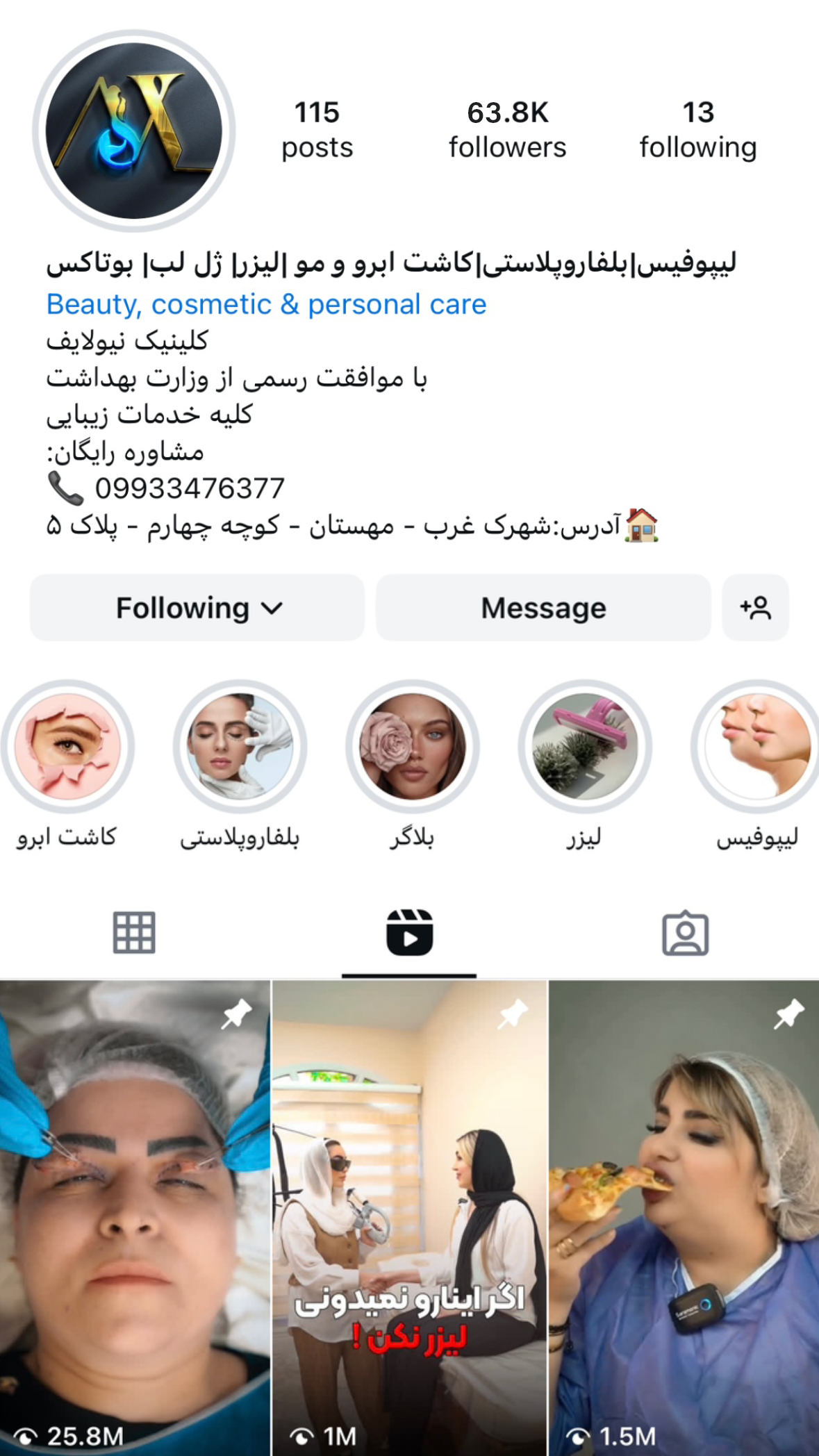Switch to the tagged photos tab

[x=685, y=933]
